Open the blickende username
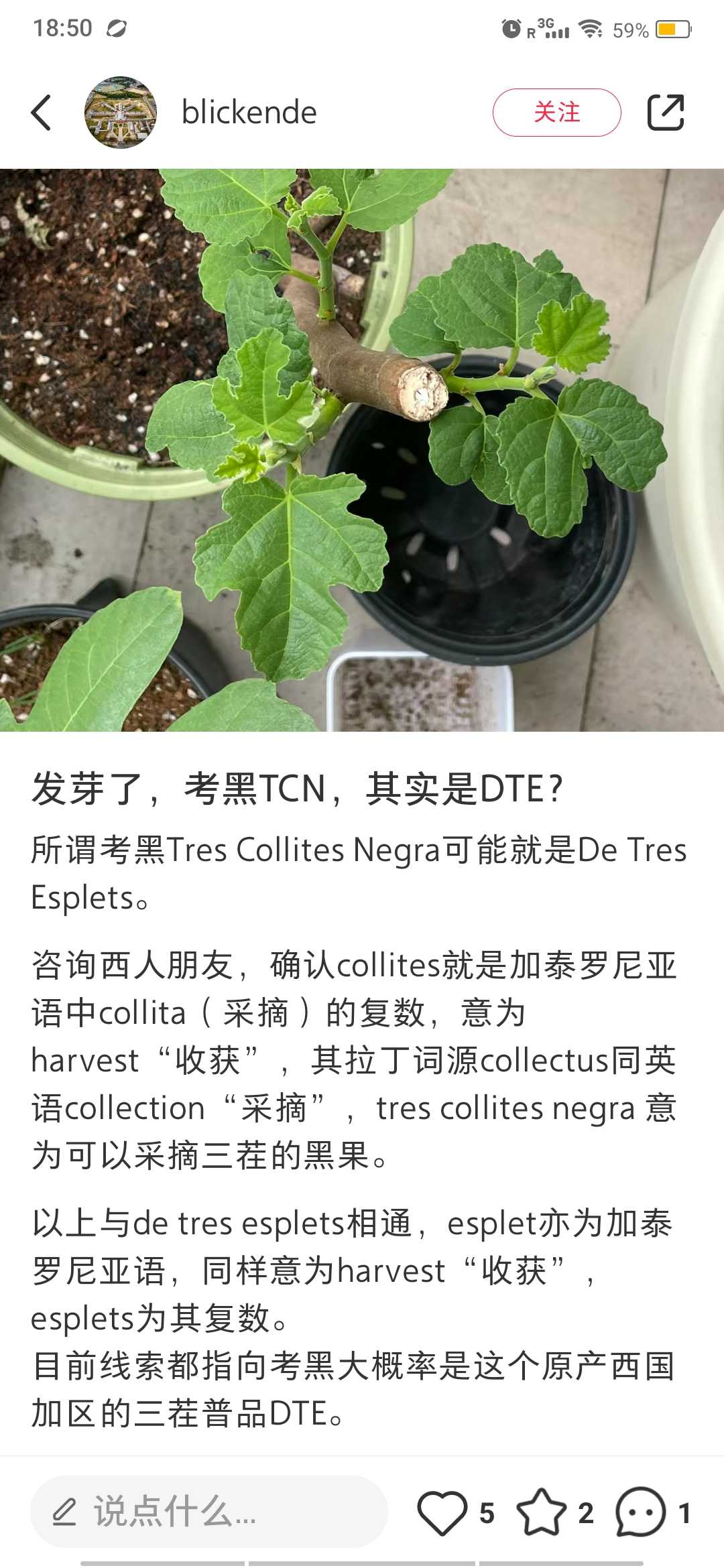 click(249, 113)
